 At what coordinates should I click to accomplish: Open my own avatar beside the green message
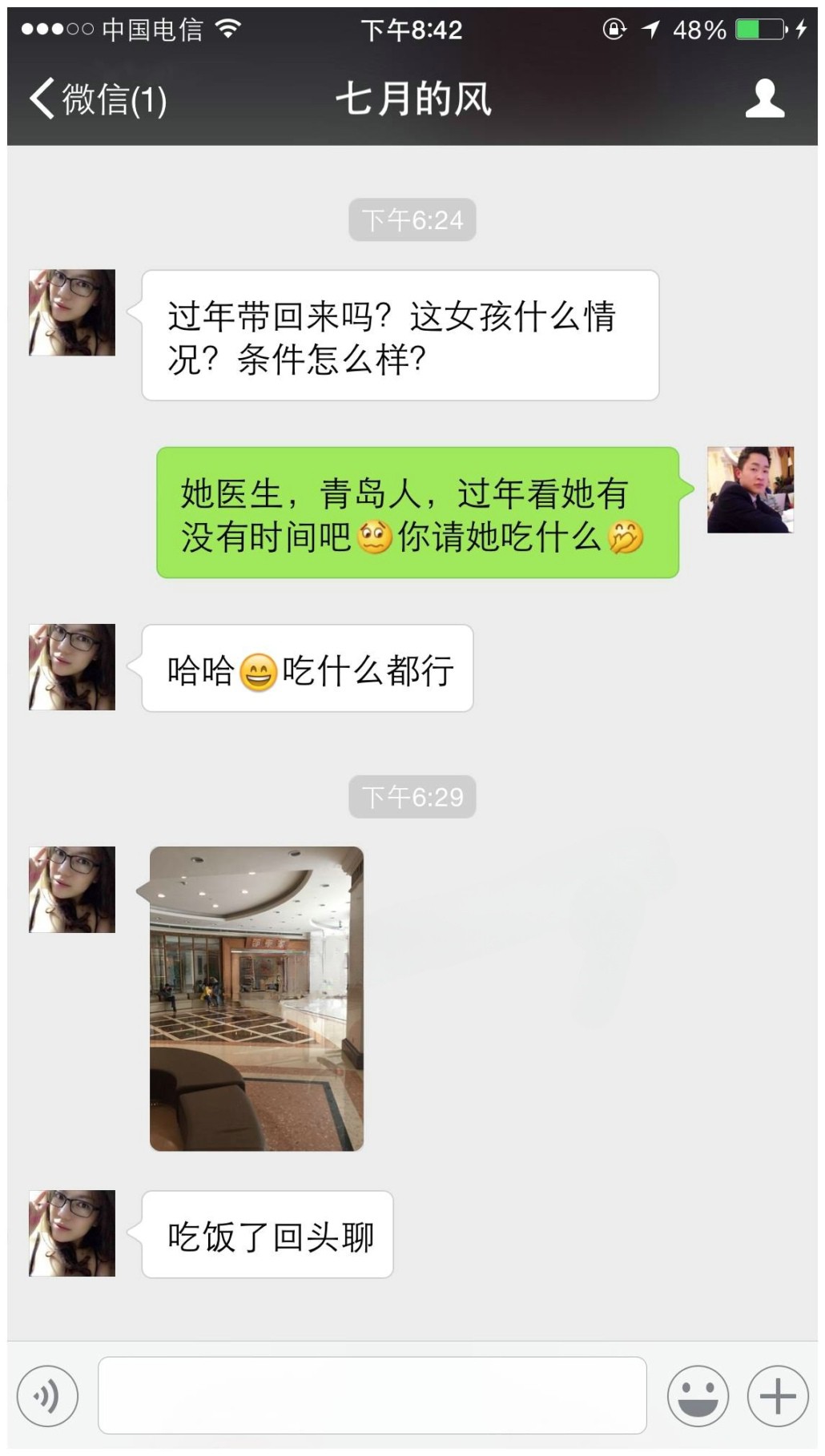click(x=750, y=489)
